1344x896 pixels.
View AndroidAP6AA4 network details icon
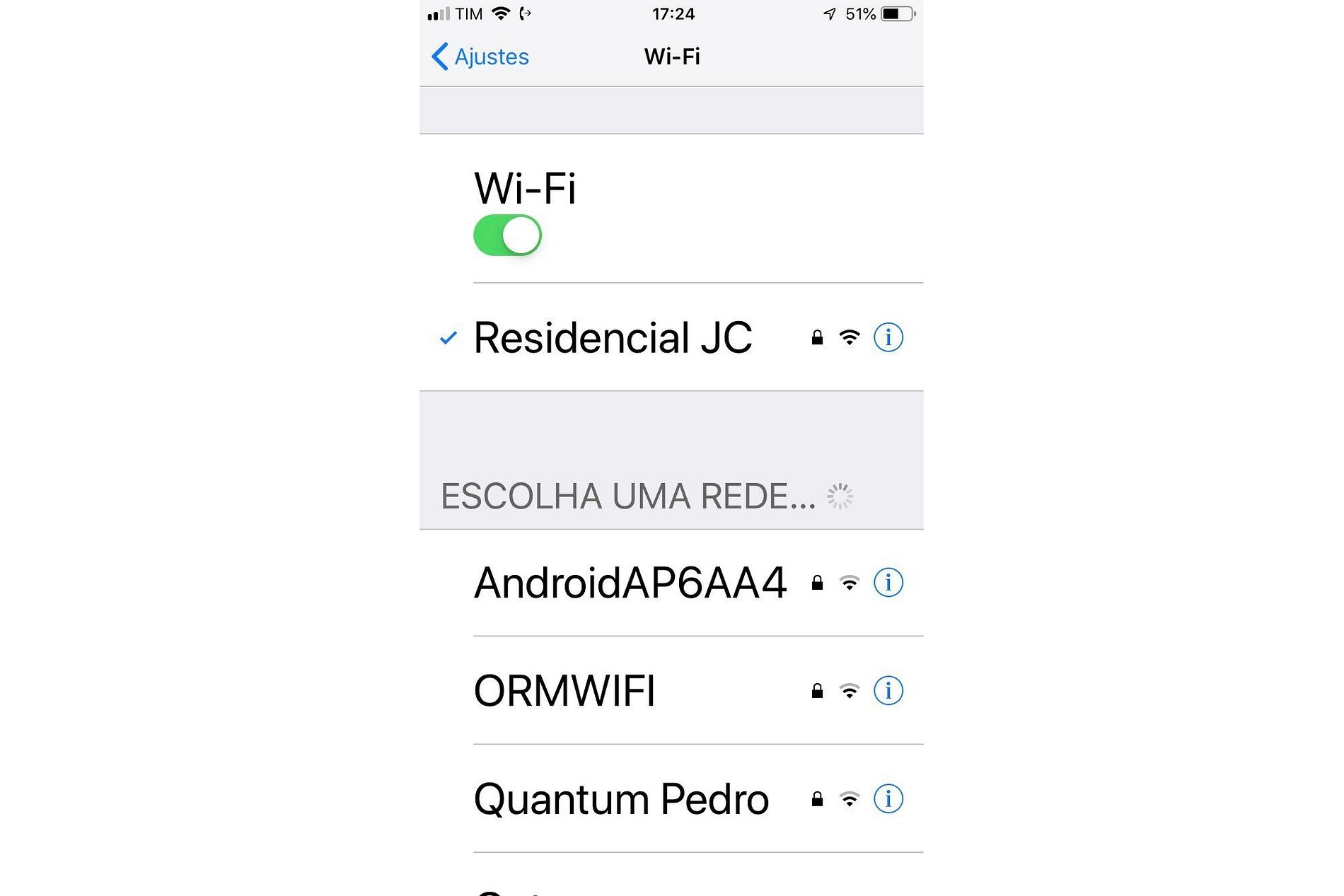click(x=888, y=583)
